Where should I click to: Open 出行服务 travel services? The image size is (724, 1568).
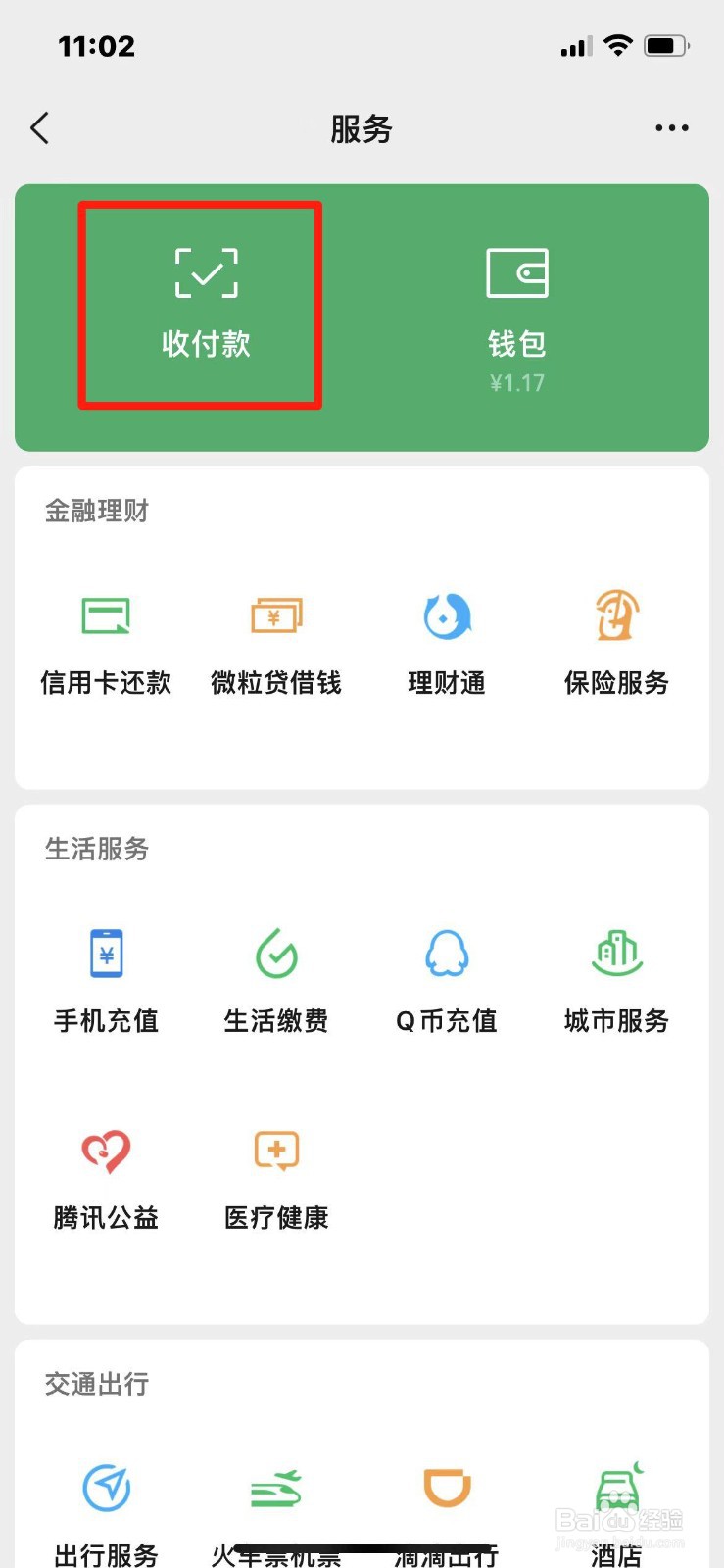pos(106,1516)
